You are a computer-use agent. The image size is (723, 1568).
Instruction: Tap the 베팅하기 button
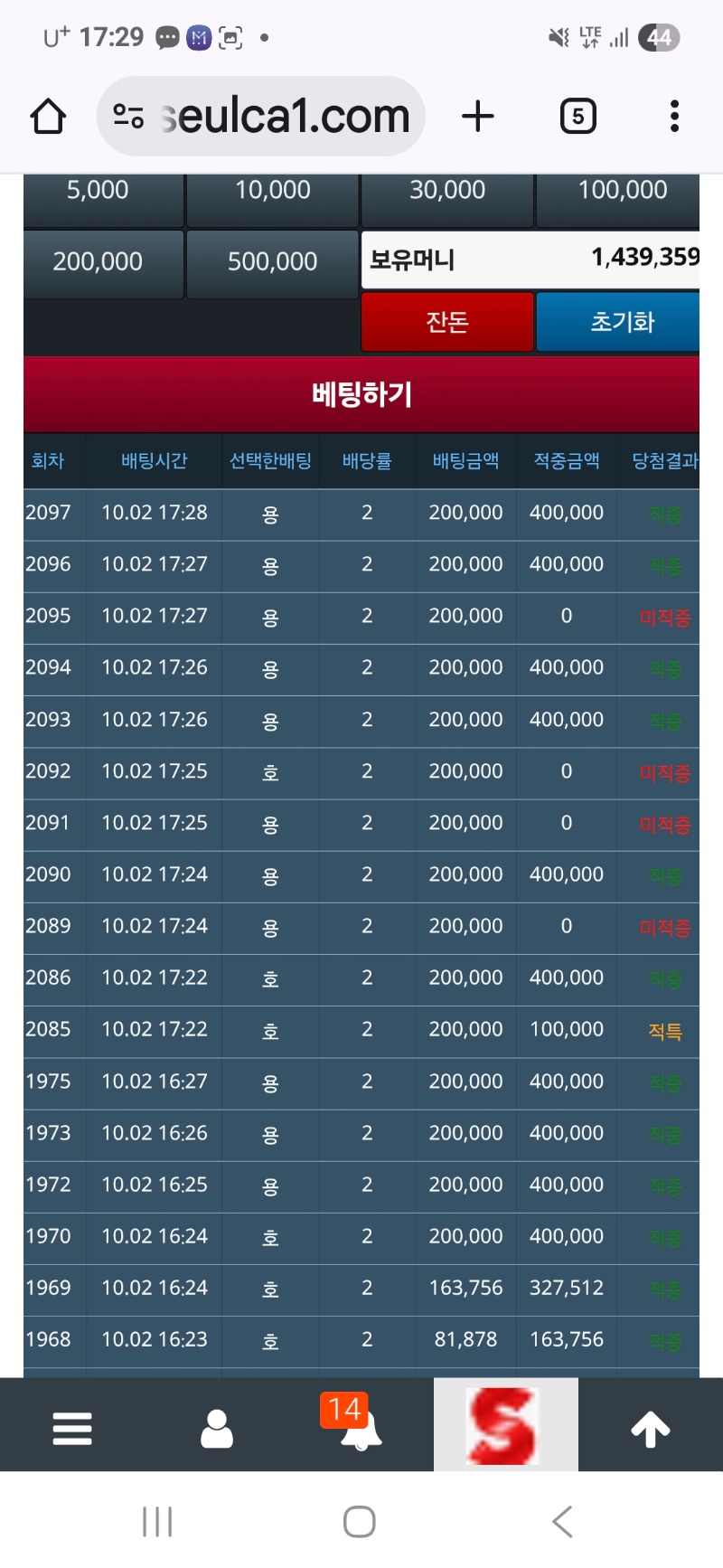361,394
